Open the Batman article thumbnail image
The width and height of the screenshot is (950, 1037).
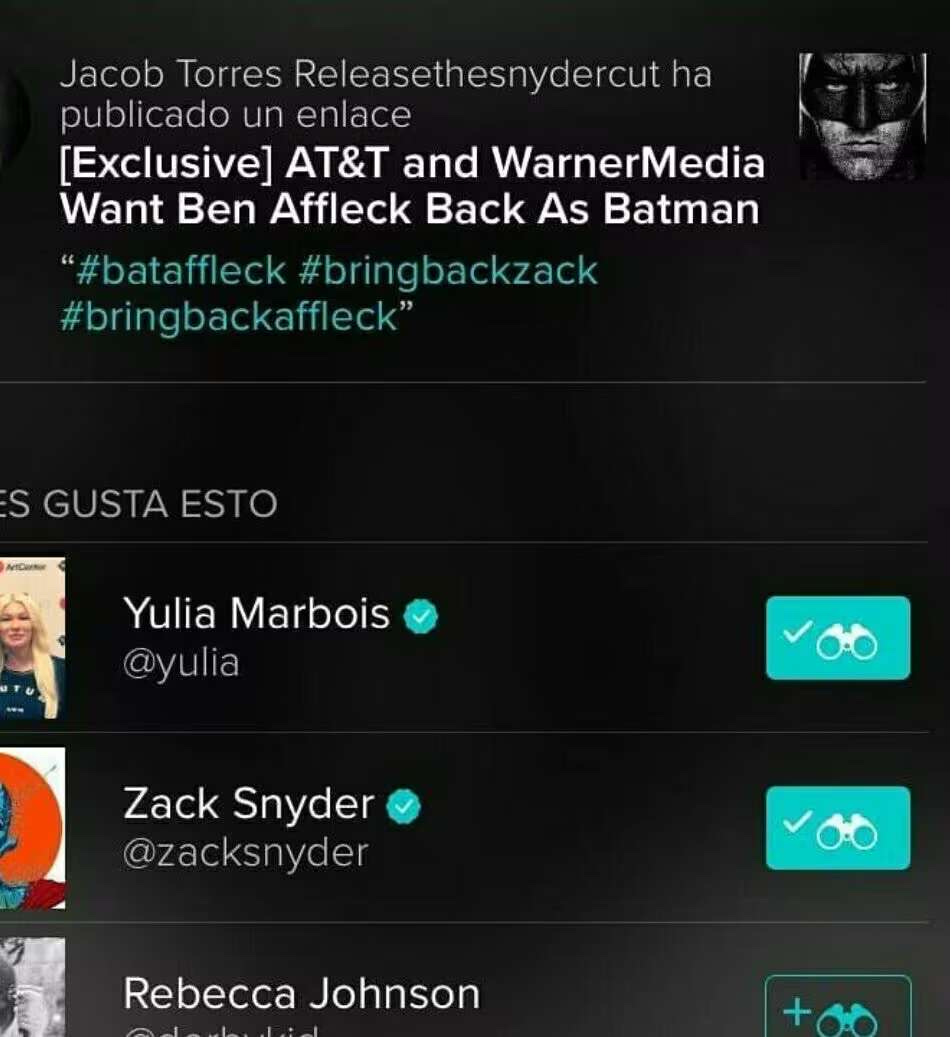(x=862, y=117)
